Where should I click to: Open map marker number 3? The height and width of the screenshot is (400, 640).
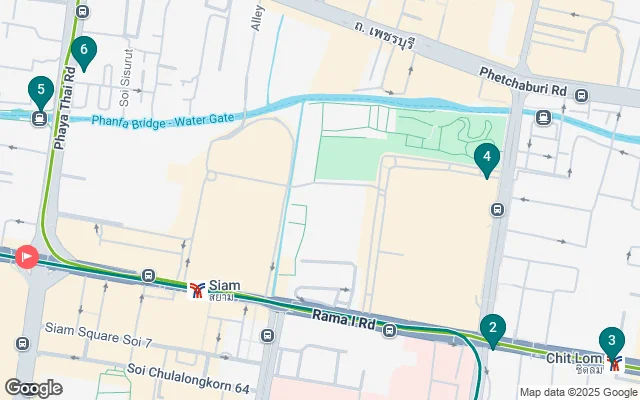point(611,341)
